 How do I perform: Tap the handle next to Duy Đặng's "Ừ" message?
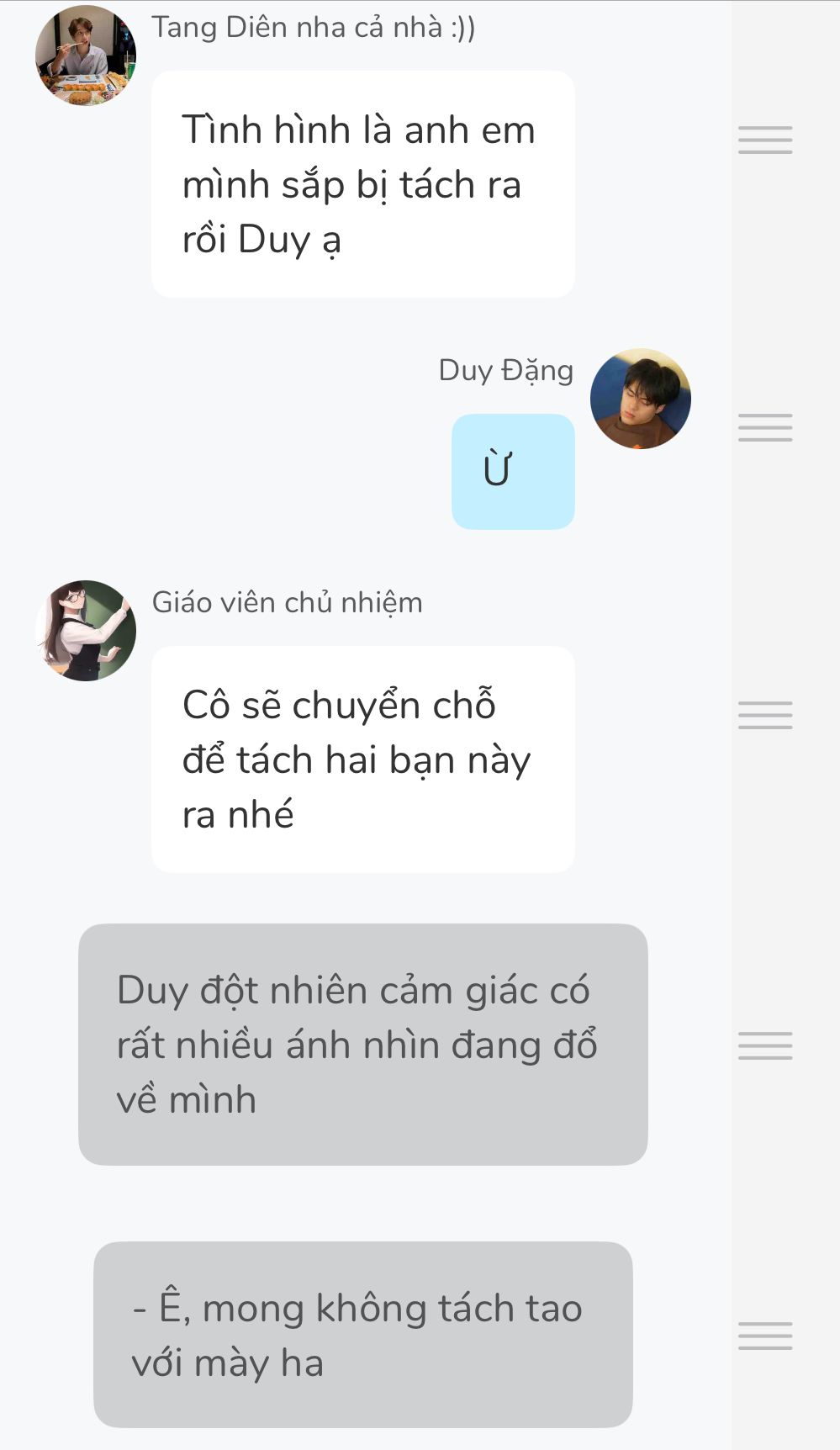point(765,427)
